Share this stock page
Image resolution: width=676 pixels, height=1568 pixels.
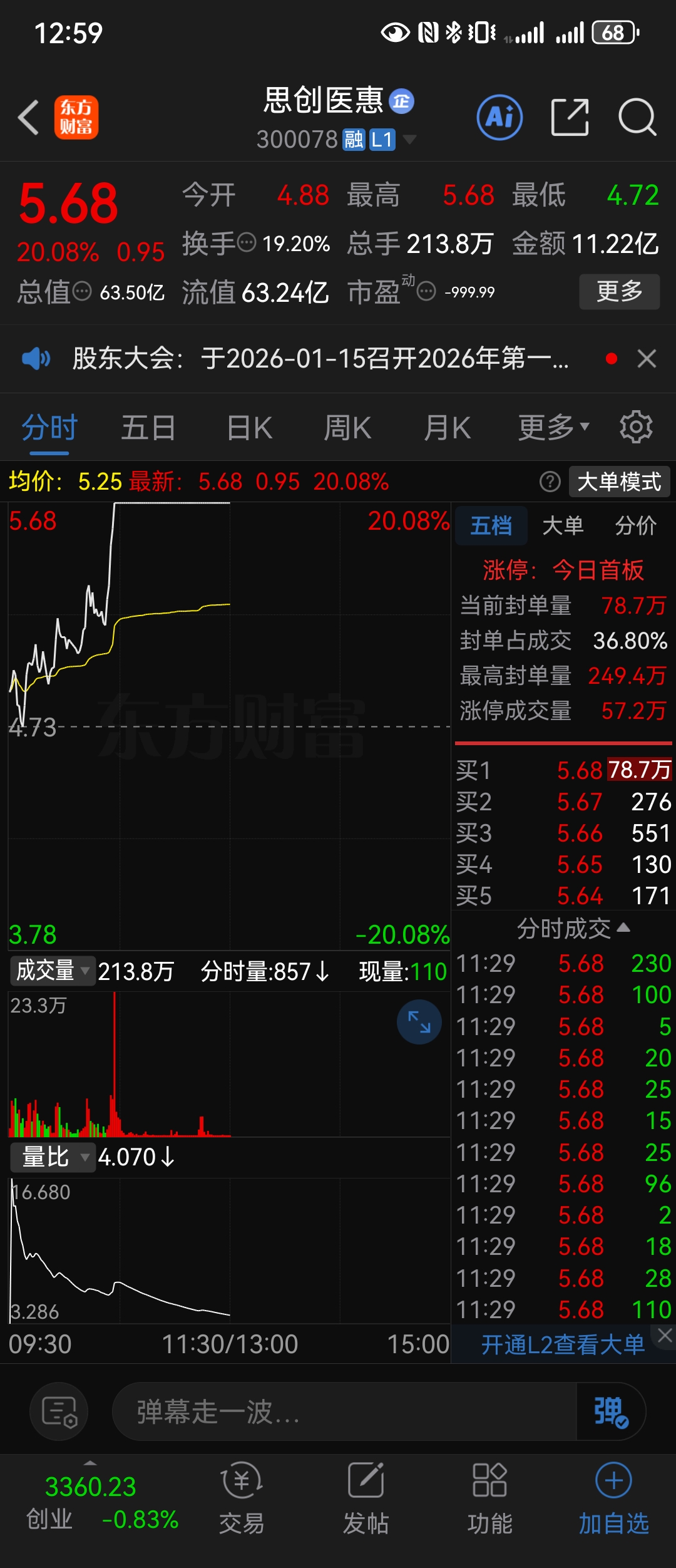[570, 118]
